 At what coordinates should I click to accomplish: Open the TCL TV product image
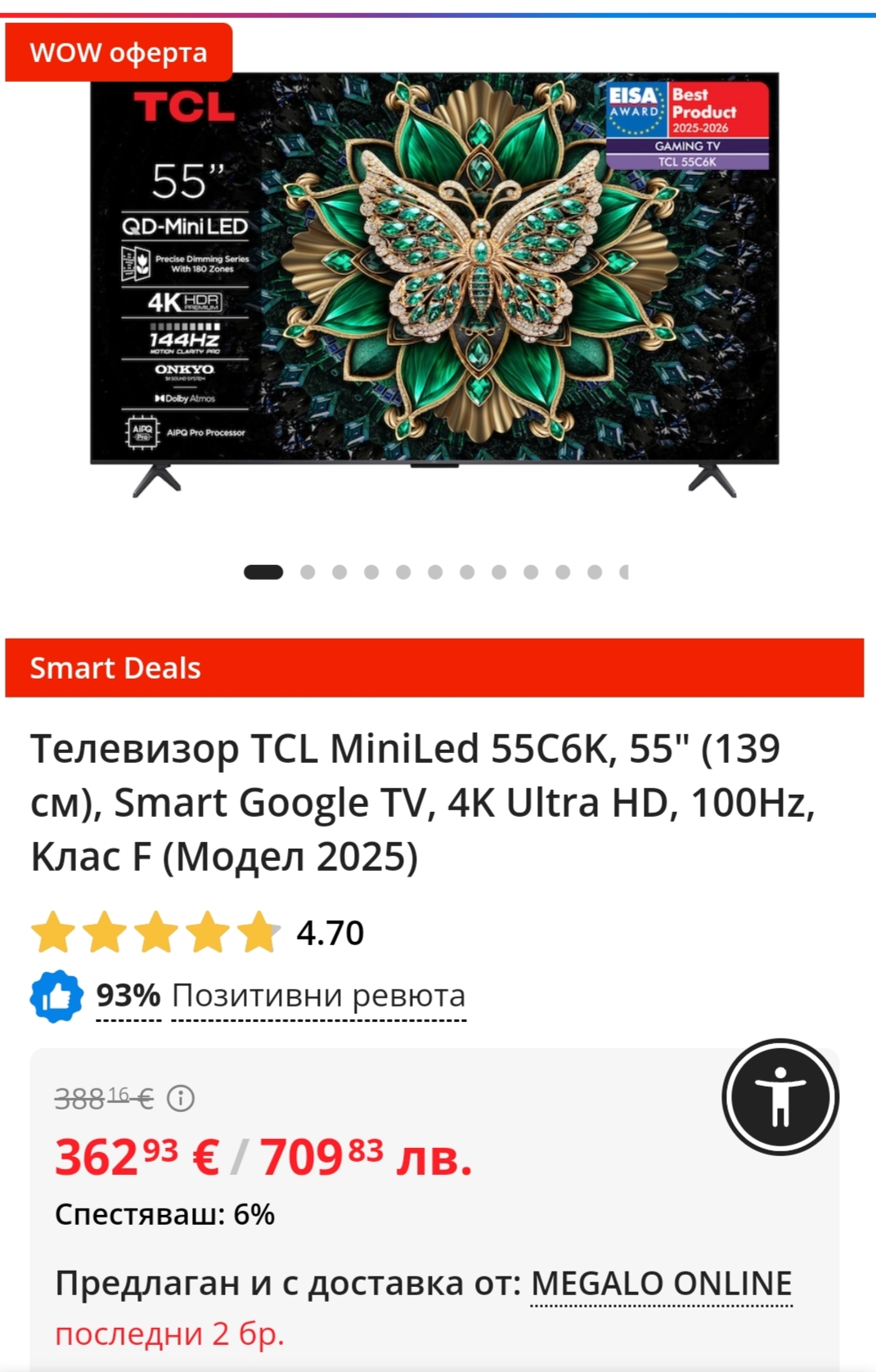point(434,278)
